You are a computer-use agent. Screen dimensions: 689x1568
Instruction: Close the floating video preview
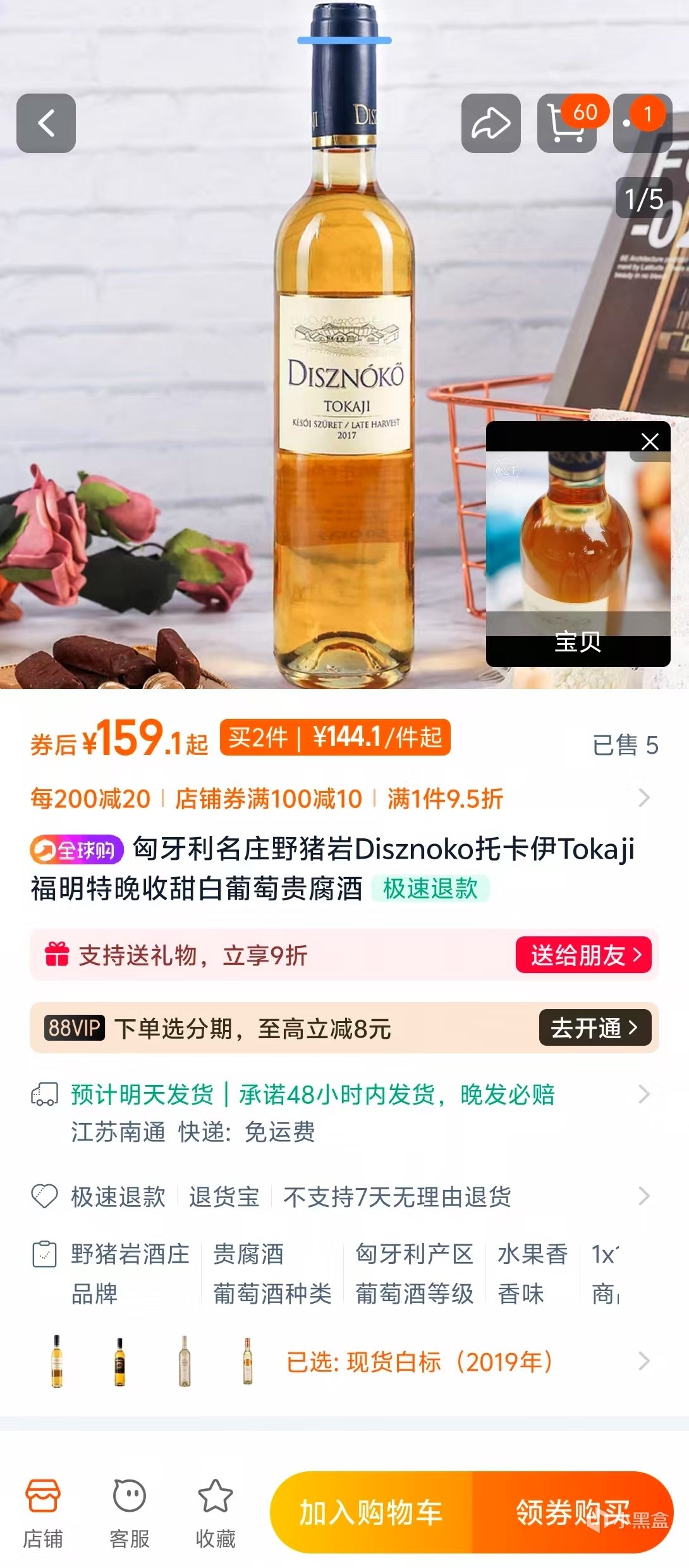click(x=650, y=441)
